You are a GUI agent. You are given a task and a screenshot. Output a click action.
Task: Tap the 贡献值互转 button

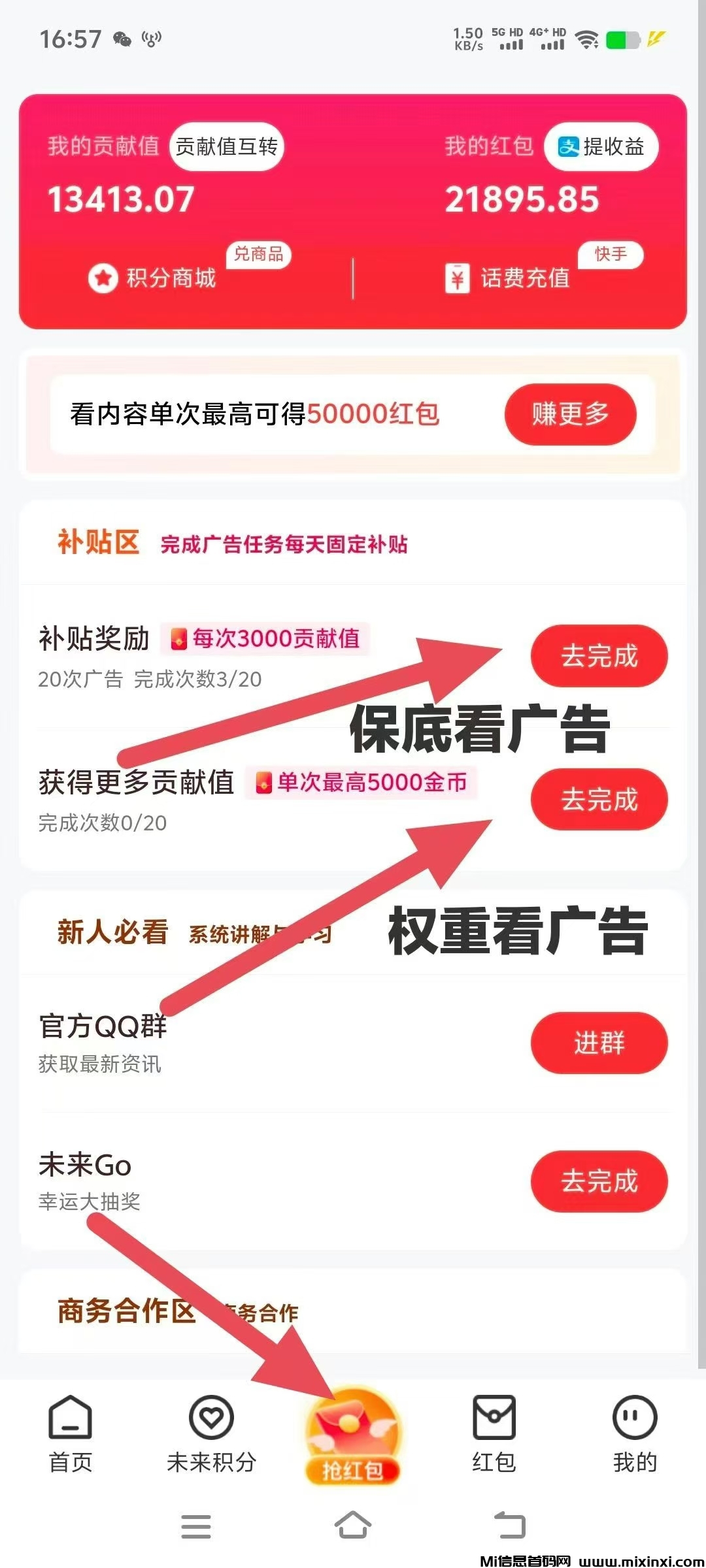point(226,147)
